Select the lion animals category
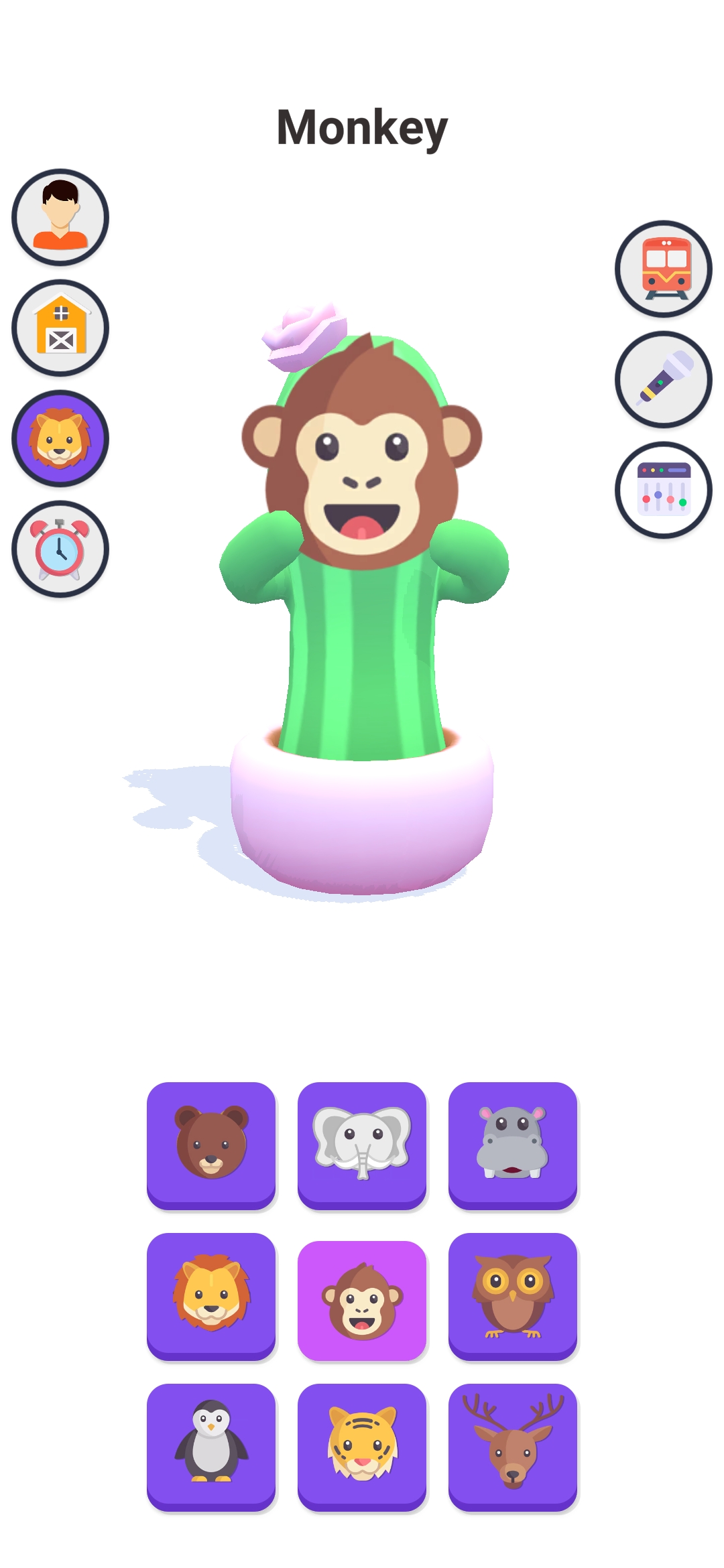Screen dimensions: 724x1568 click(60, 438)
